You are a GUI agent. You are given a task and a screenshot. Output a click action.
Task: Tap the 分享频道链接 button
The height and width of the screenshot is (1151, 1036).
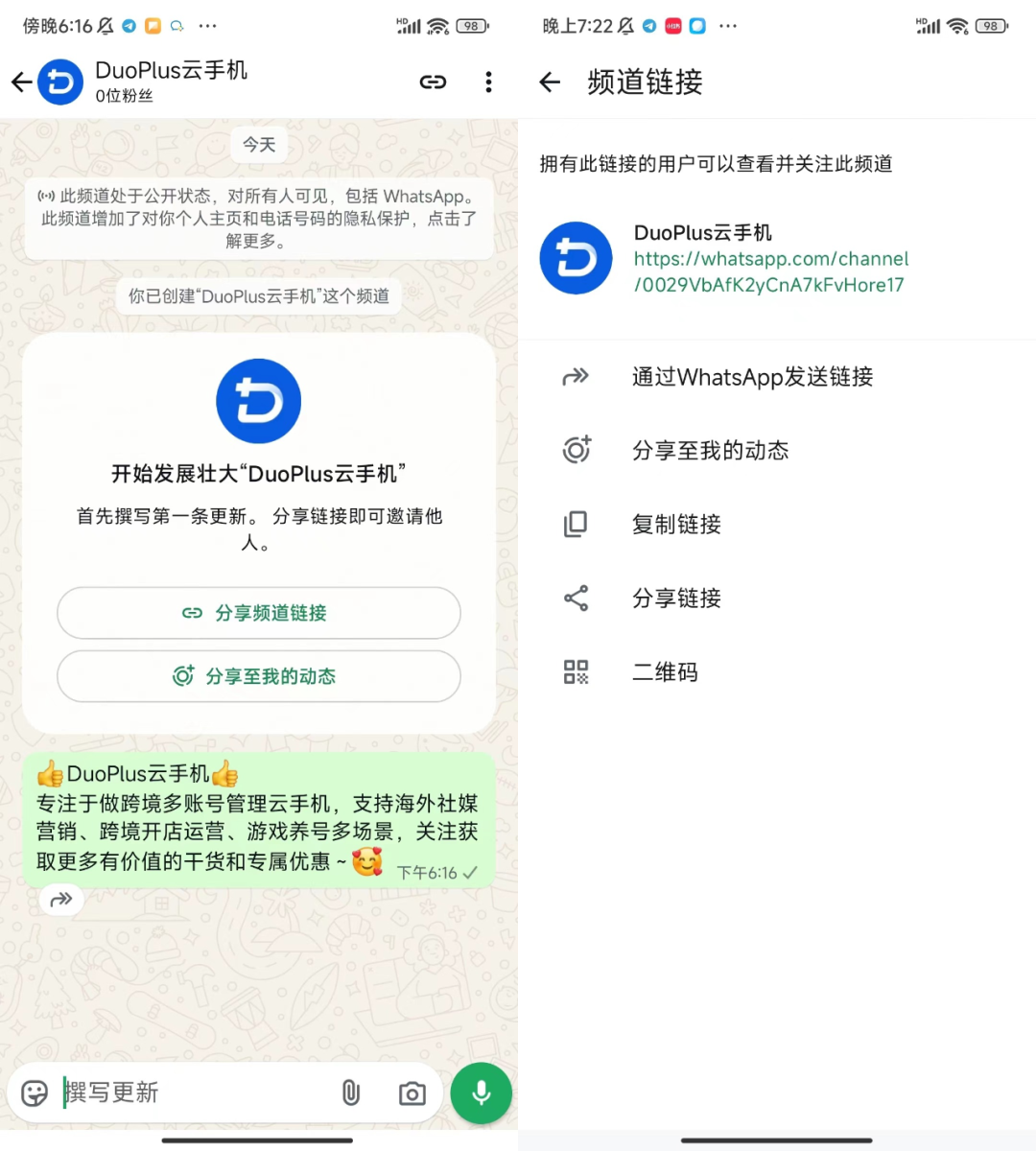(x=258, y=613)
